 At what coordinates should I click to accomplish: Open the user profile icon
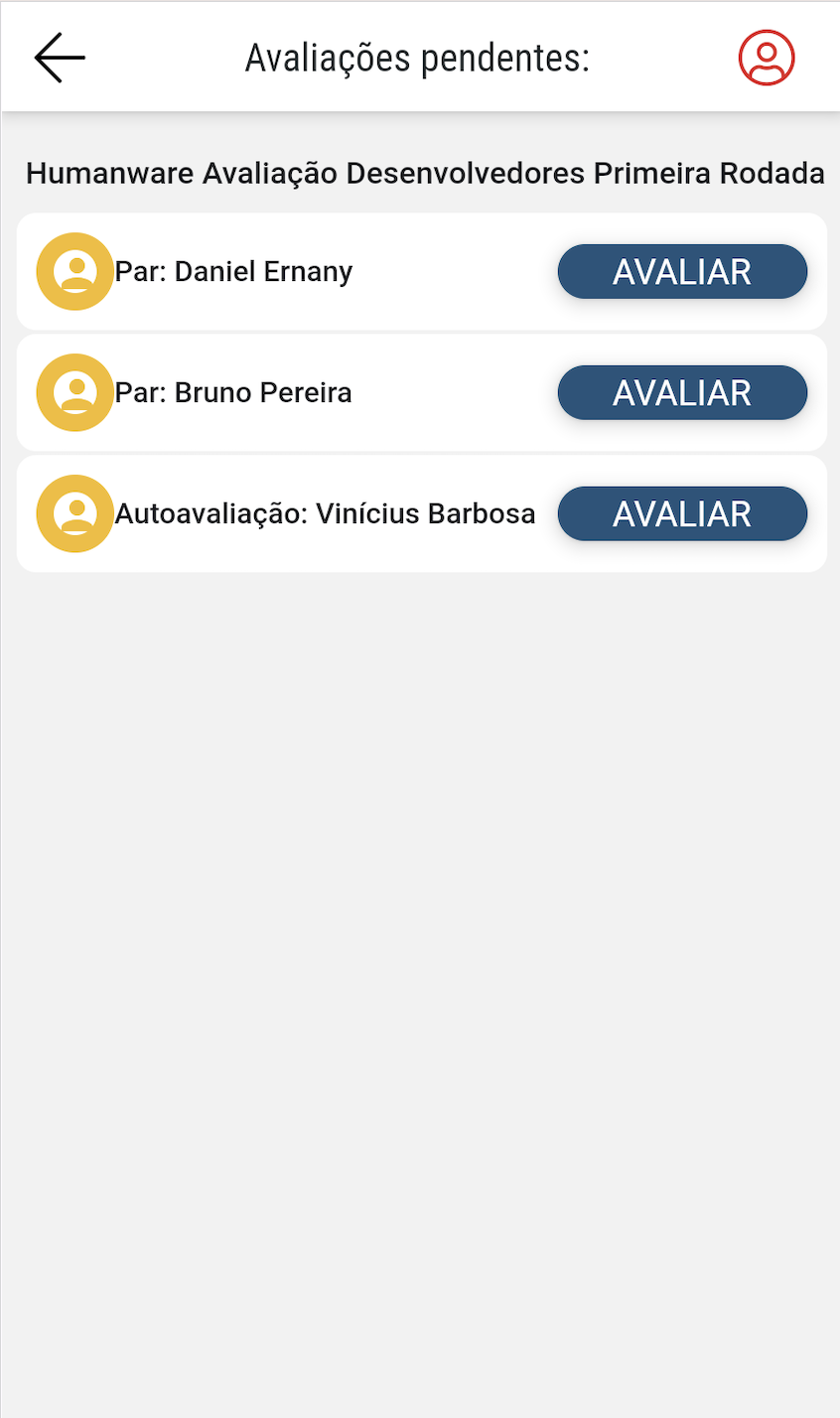[766, 58]
